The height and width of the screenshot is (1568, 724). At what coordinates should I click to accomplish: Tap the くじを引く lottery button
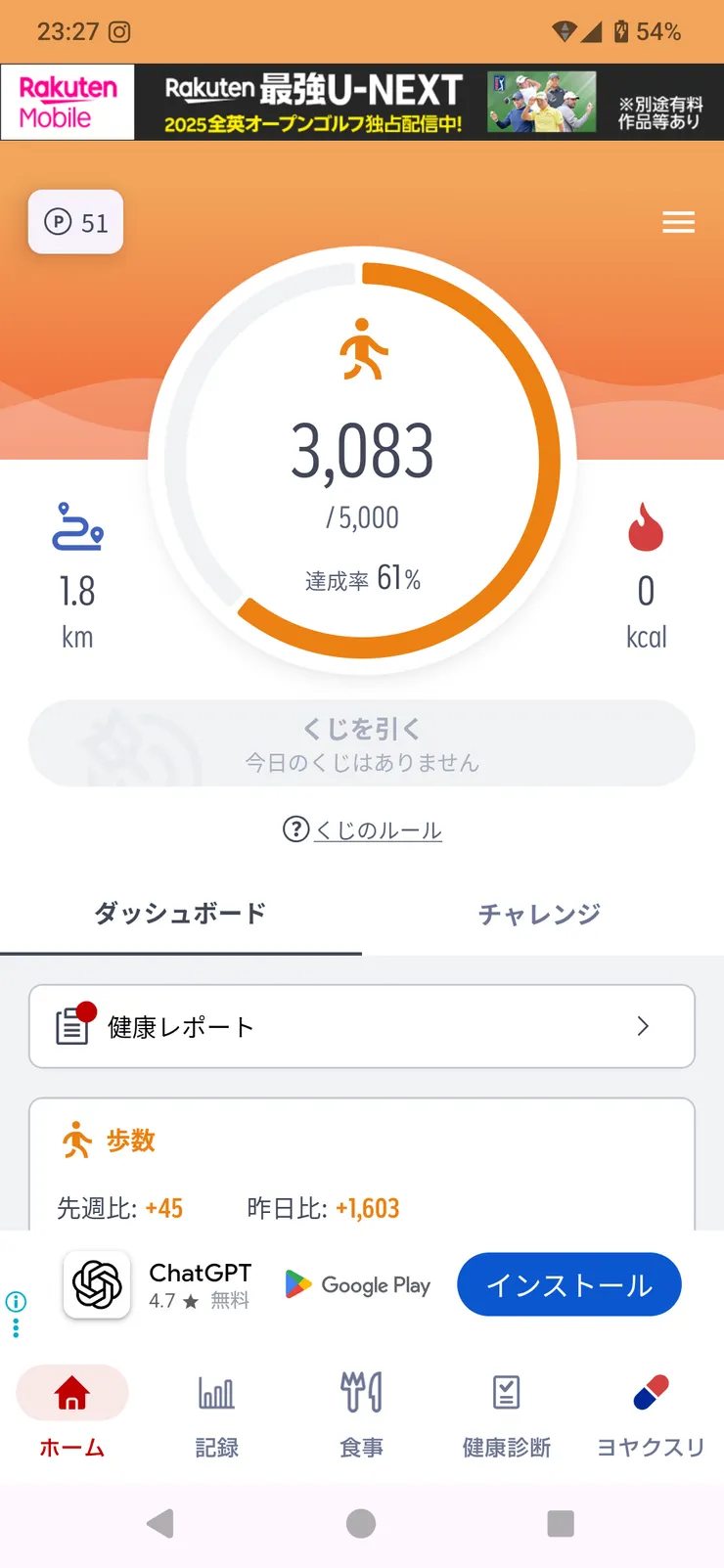[x=362, y=743]
